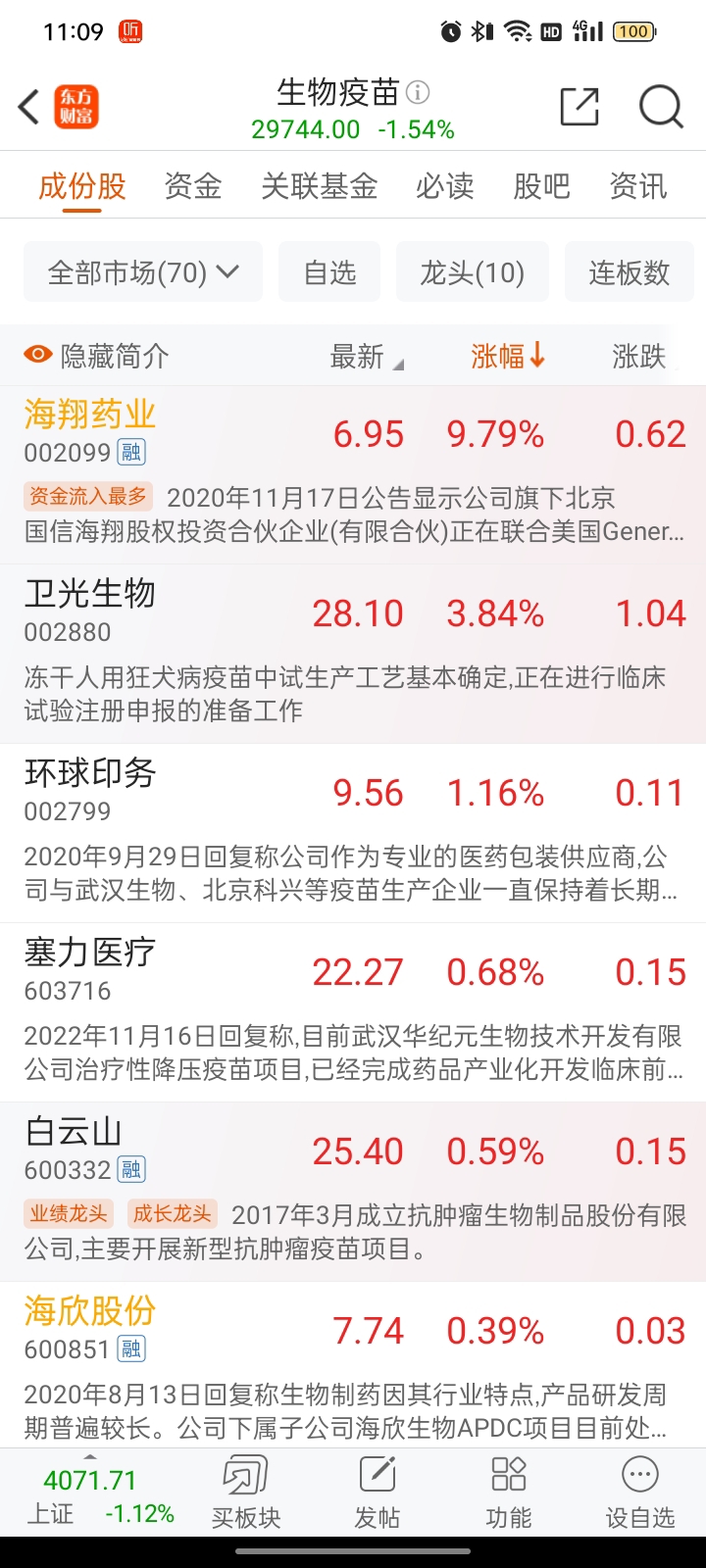
Task: Show 龙头(10) stocks only
Action: pyautogui.click(x=472, y=271)
